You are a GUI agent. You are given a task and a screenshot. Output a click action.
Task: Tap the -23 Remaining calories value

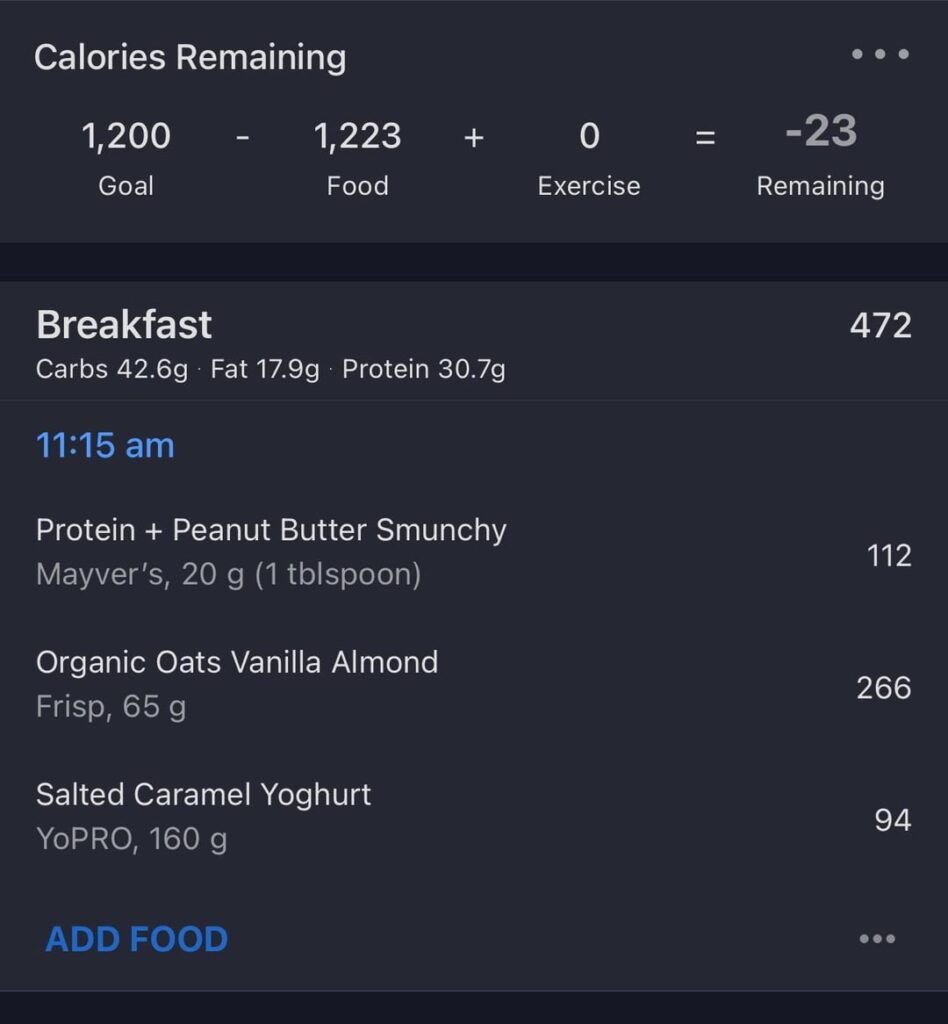(820, 132)
